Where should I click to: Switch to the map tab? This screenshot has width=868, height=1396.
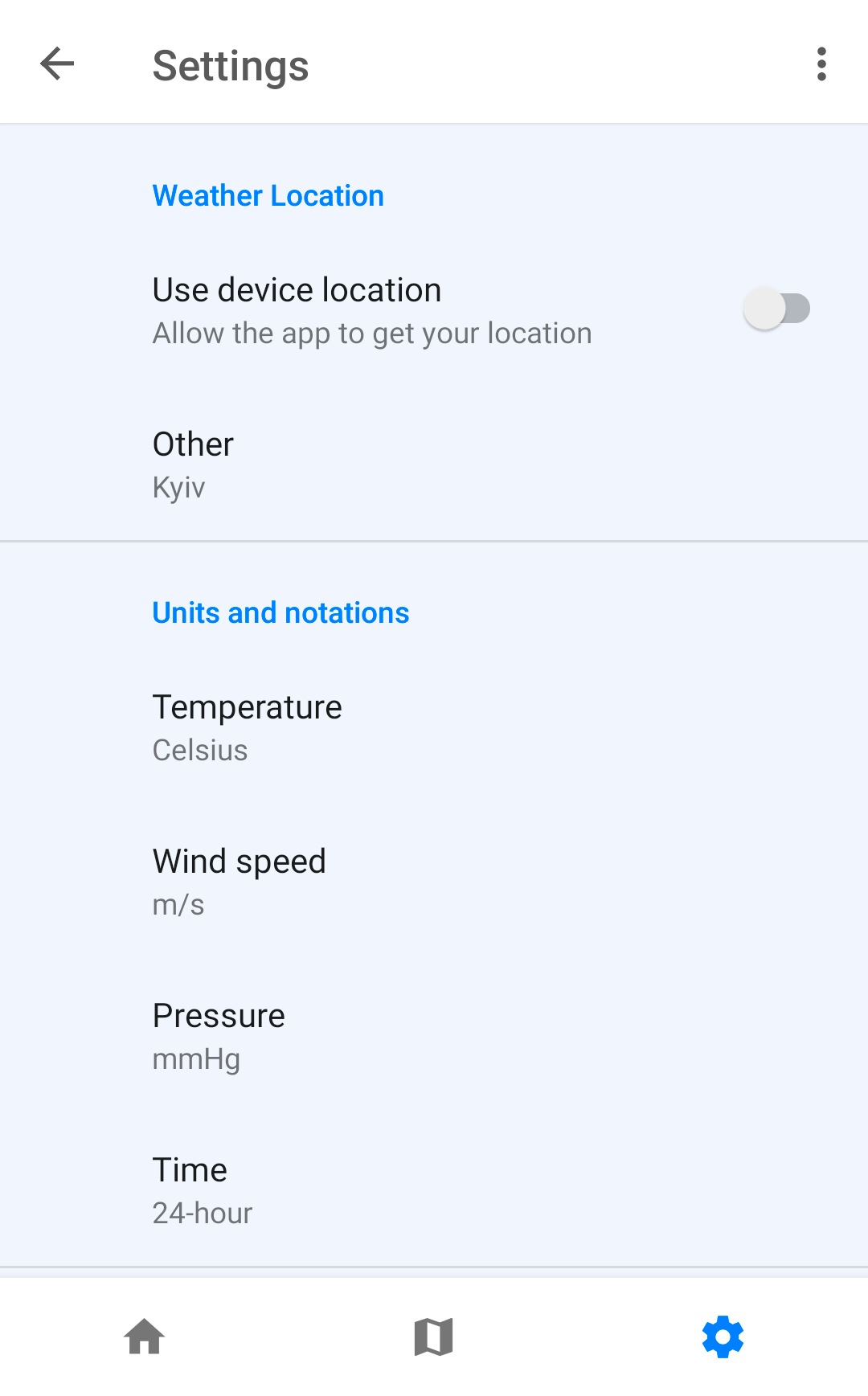[434, 1337]
